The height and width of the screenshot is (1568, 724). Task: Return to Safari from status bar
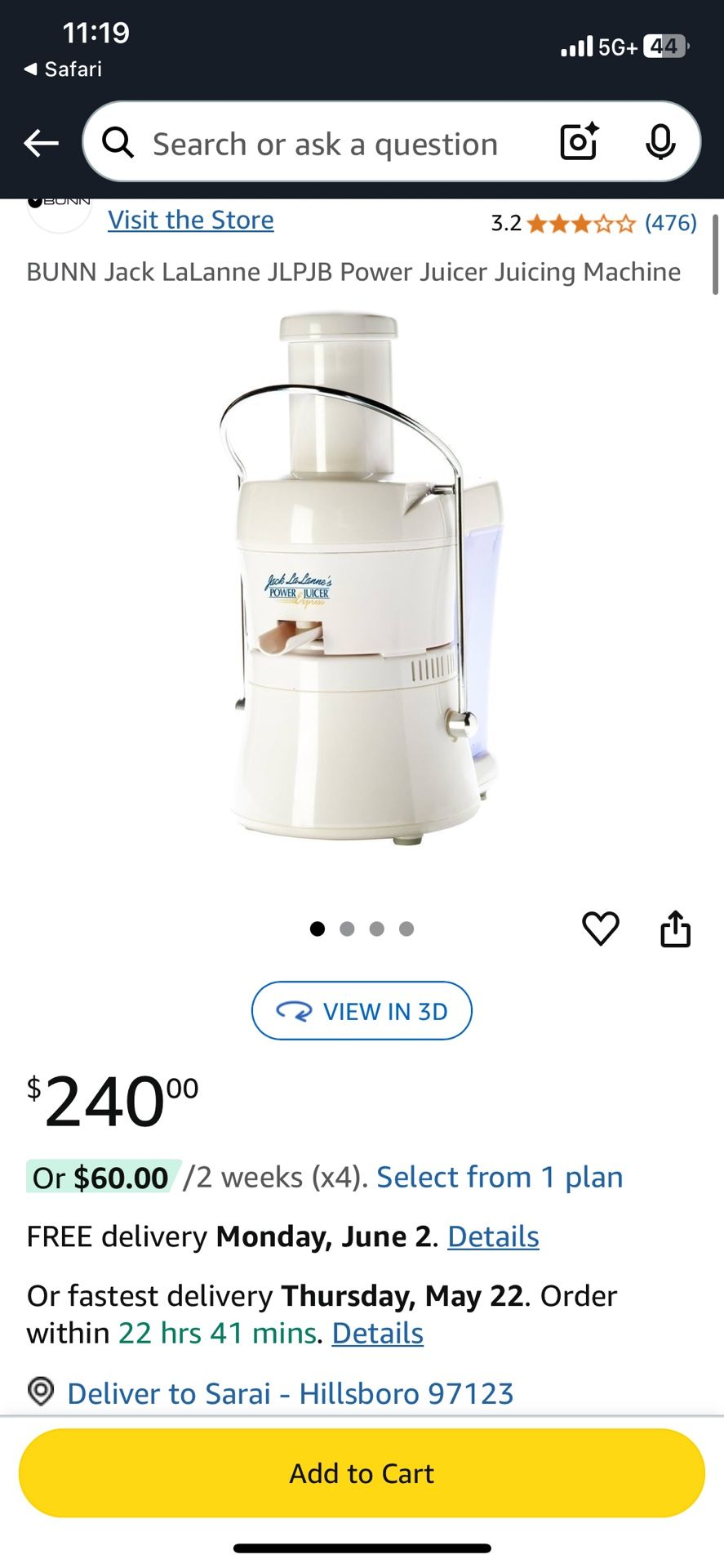pyautogui.click(x=63, y=69)
